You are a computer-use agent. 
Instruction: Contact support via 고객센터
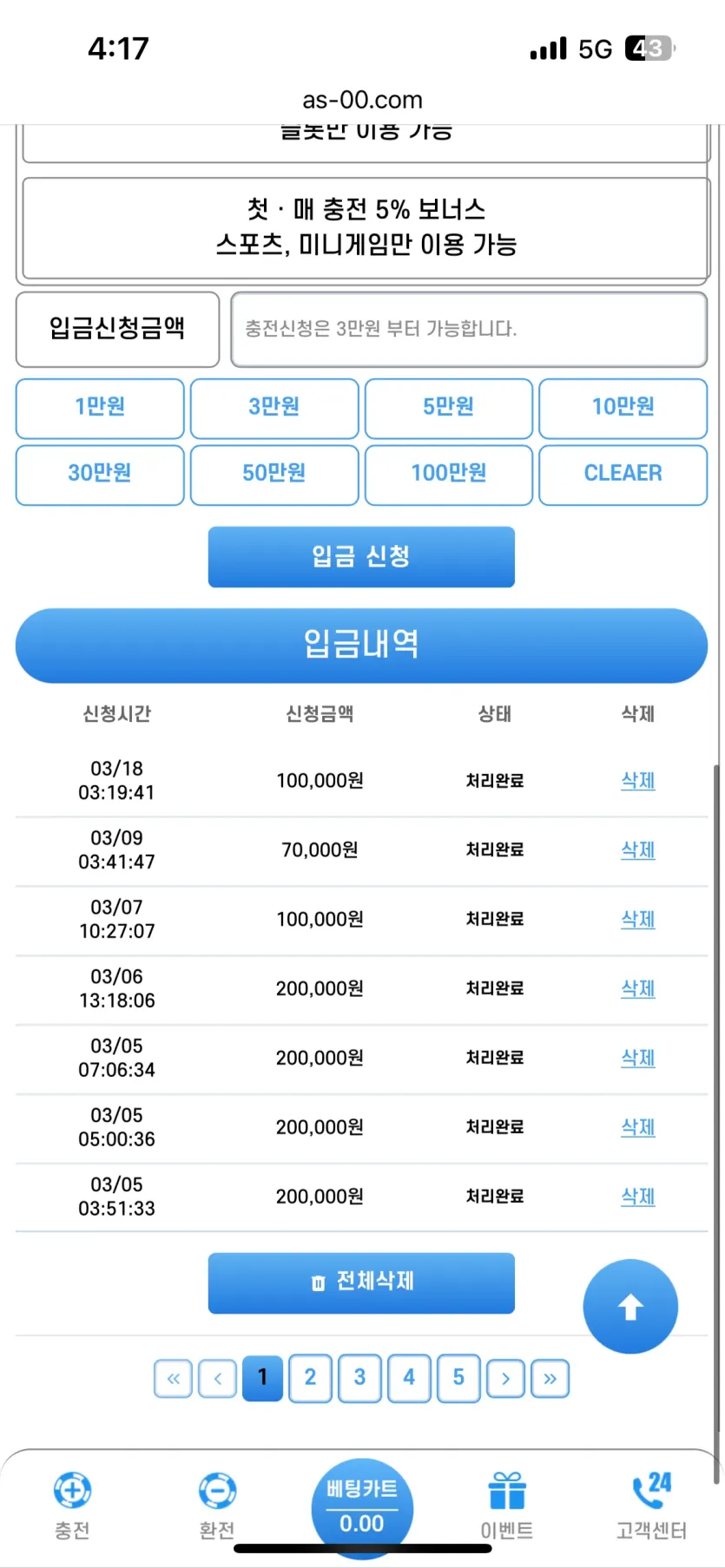652,1506
